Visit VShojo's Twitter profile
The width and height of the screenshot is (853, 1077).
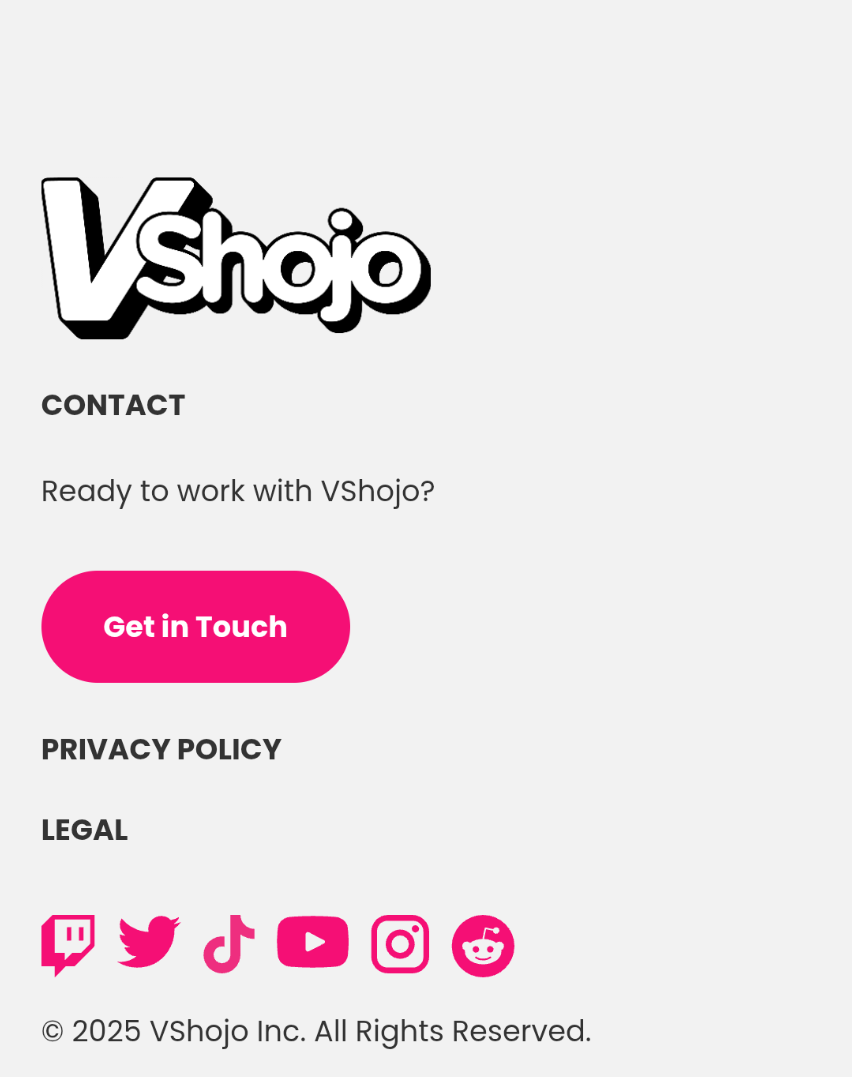[149, 943]
